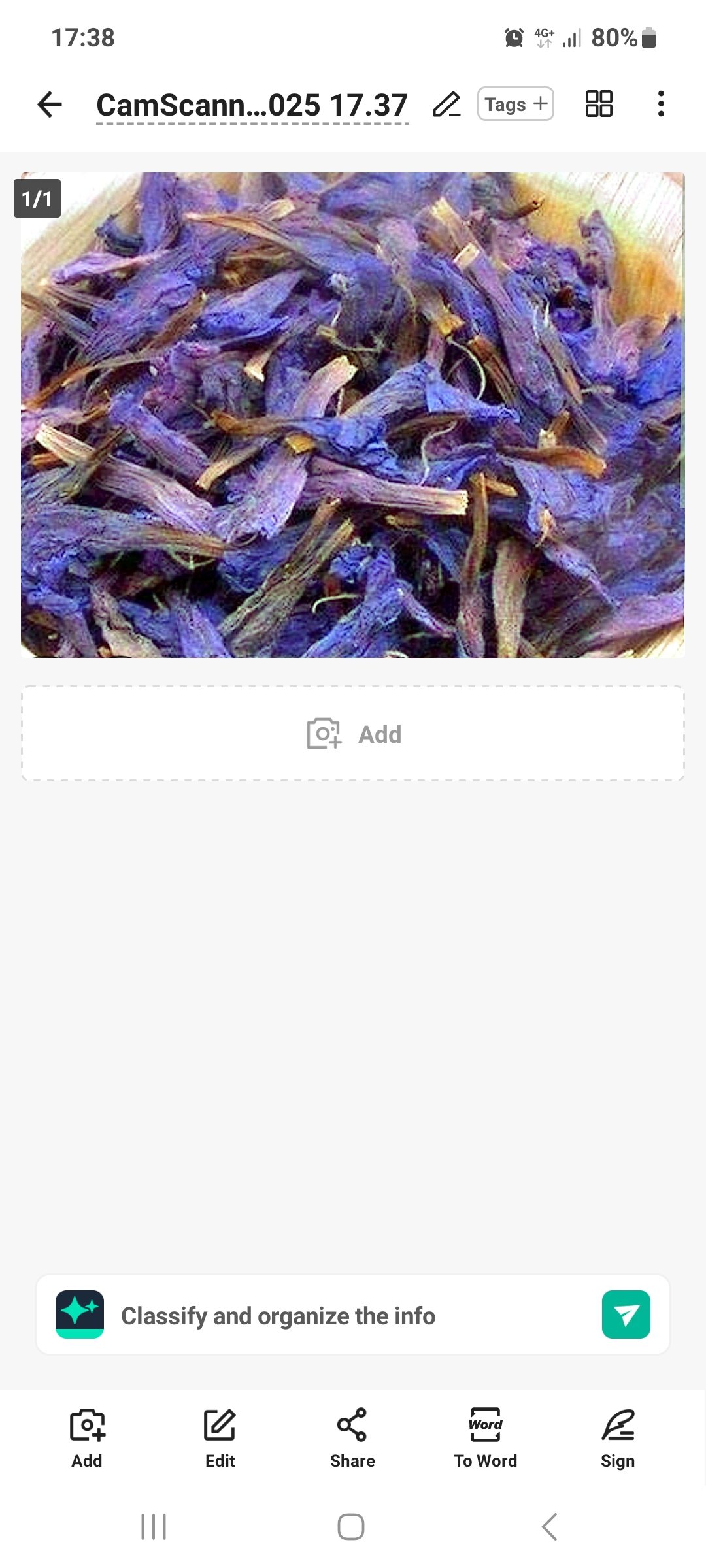The width and height of the screenshot is (706, 1568).
Task: Go to the system home screen
Action: pyautogui.click(x=351, y=1527)
